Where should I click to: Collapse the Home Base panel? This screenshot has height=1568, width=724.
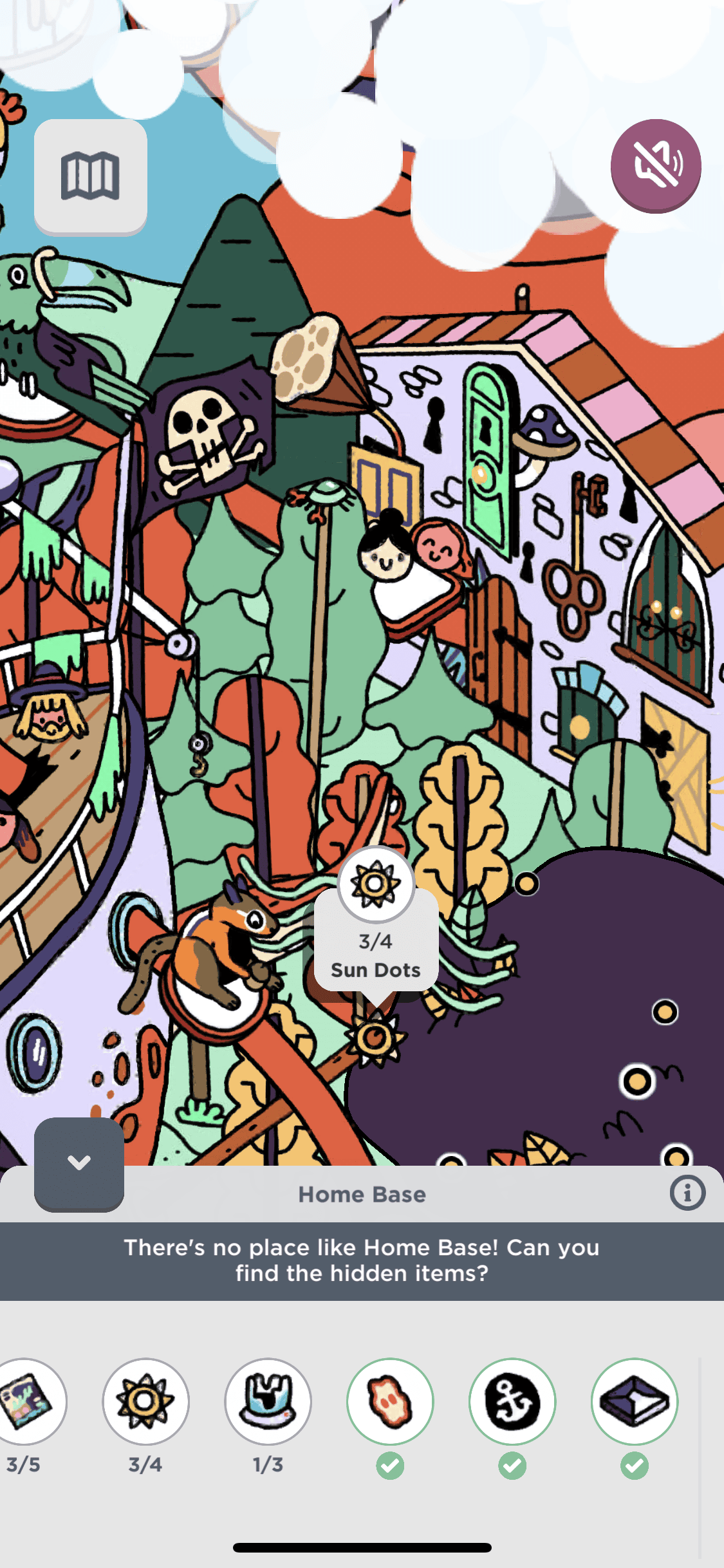(79, 1163)
